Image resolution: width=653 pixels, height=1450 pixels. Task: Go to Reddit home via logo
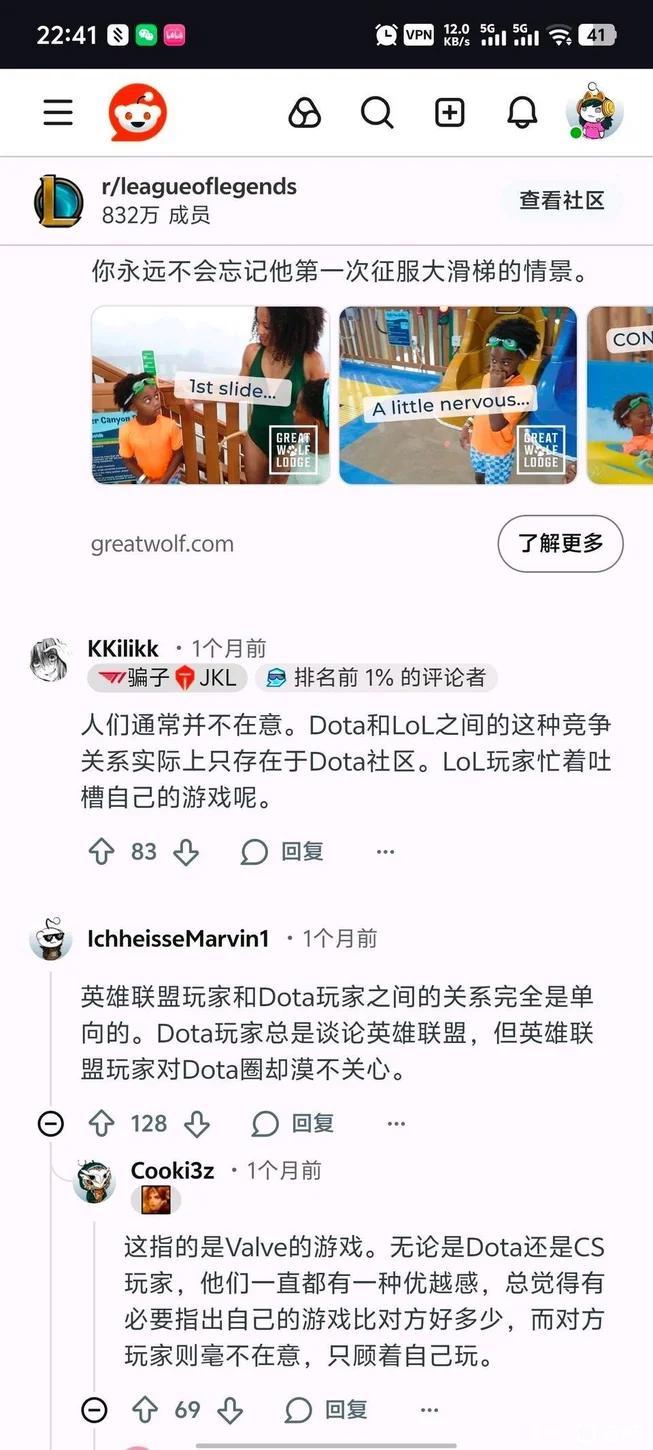[137, 113]
